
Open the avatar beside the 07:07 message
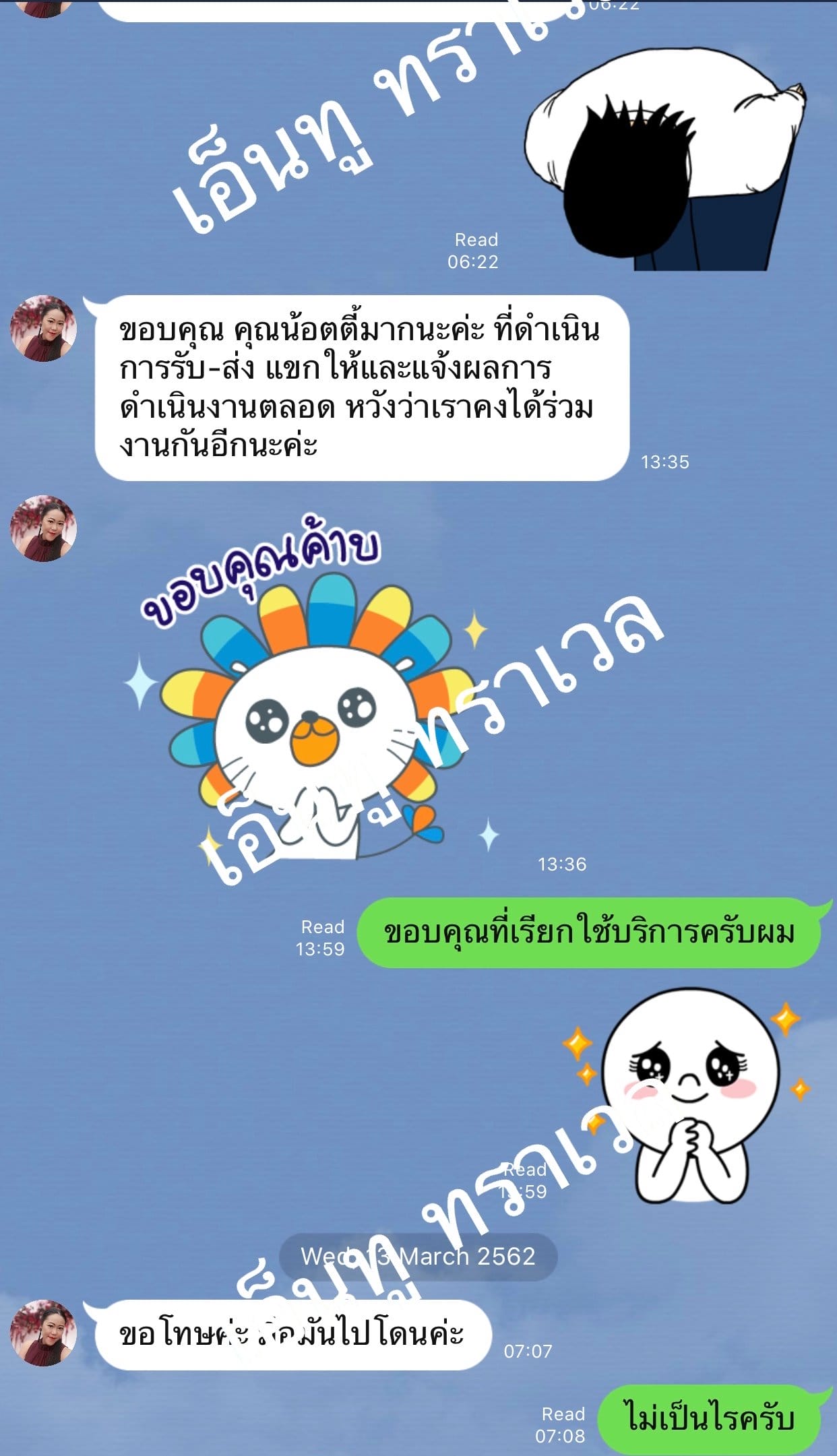click(43, 1333)
